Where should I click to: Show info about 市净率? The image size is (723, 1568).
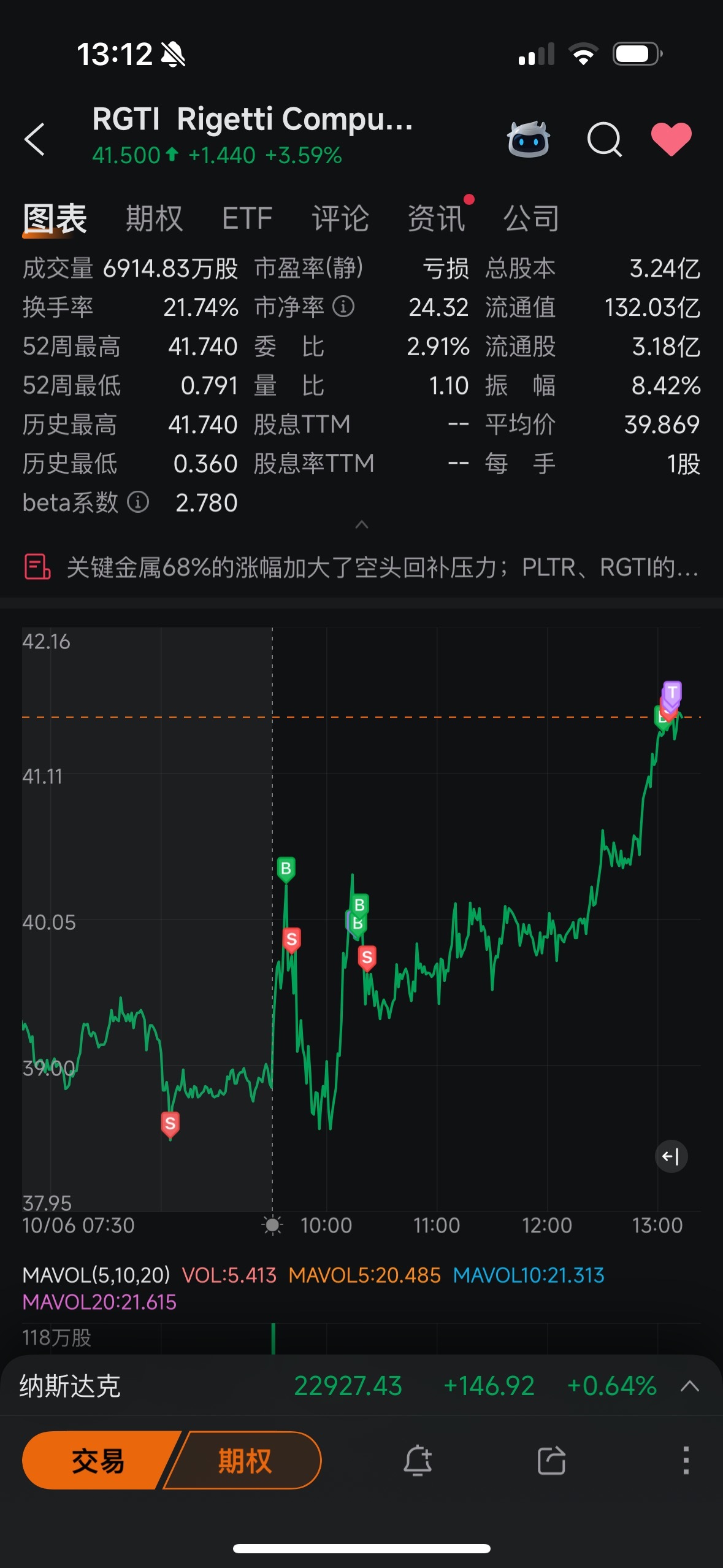coord(343,307)
